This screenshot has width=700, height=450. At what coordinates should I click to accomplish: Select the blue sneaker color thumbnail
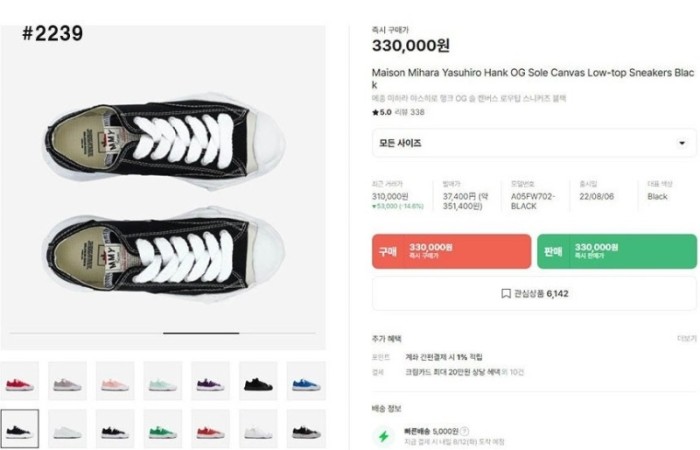click(306, 383)
